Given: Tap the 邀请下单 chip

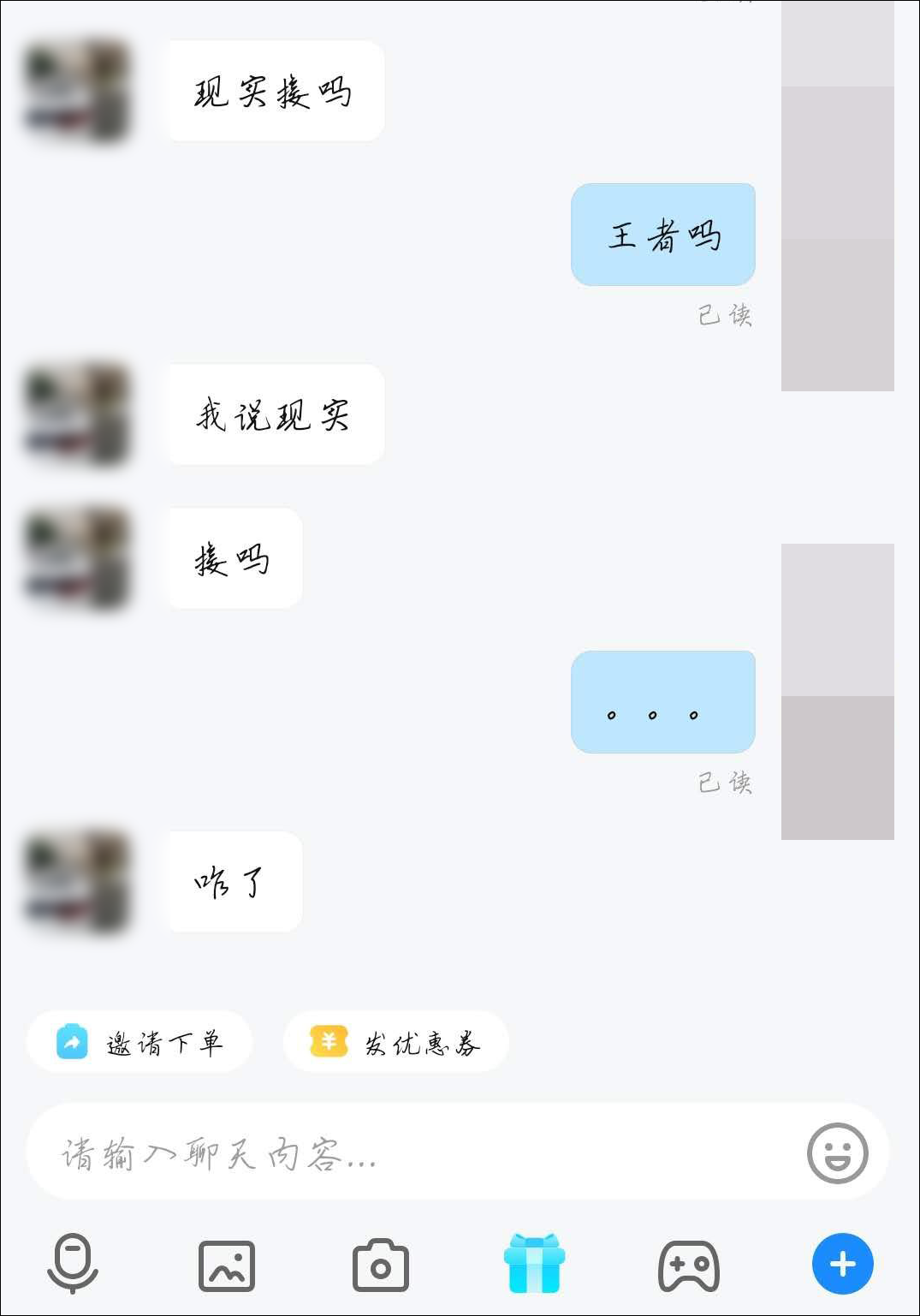Looking at the screenshot, I should click(x=139, y=1042).
